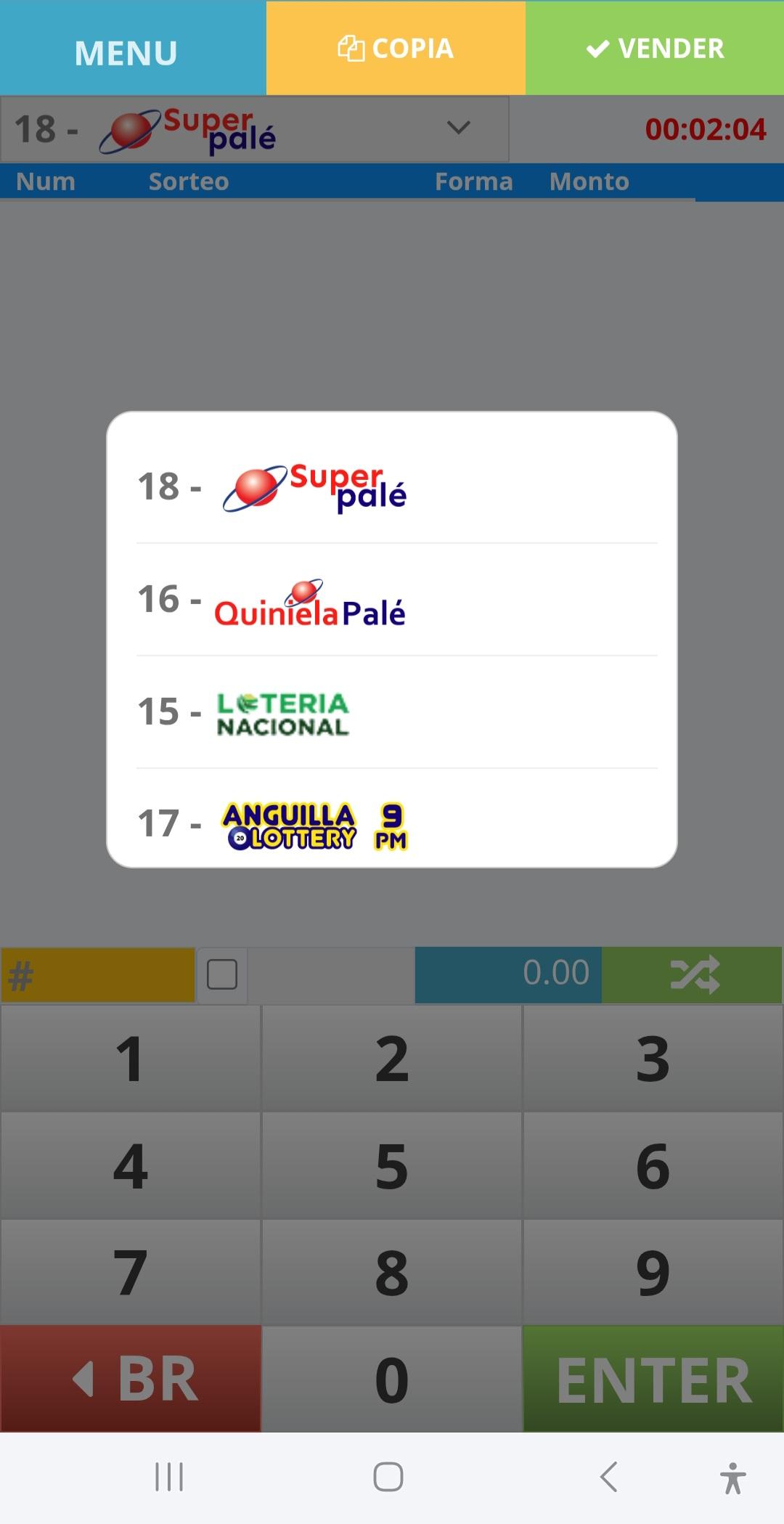Enter digit 9 on the keypad
This screenshot has height=1524, width=784.
[x=653, y=1273]
